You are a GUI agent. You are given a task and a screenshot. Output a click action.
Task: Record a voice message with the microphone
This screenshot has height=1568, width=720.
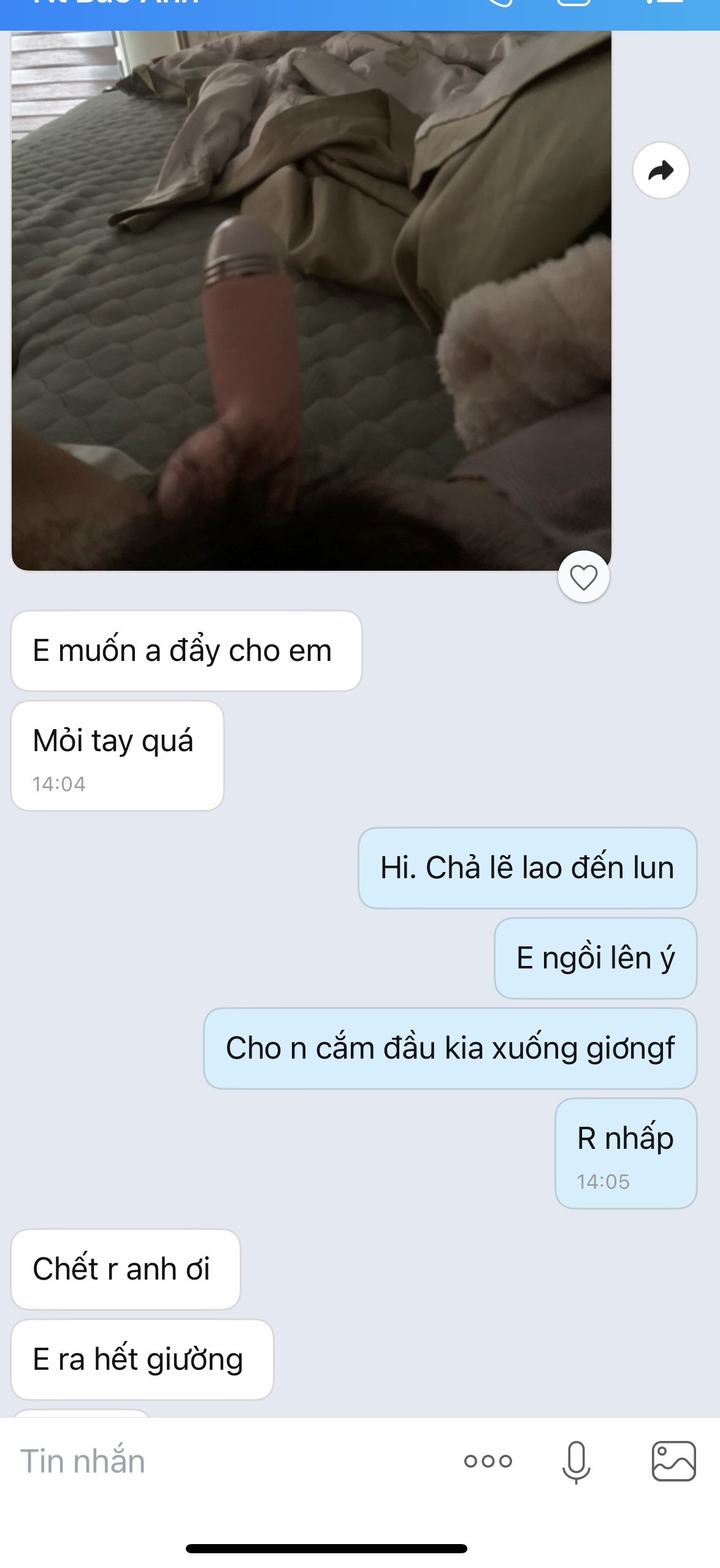click(576, 1461)
